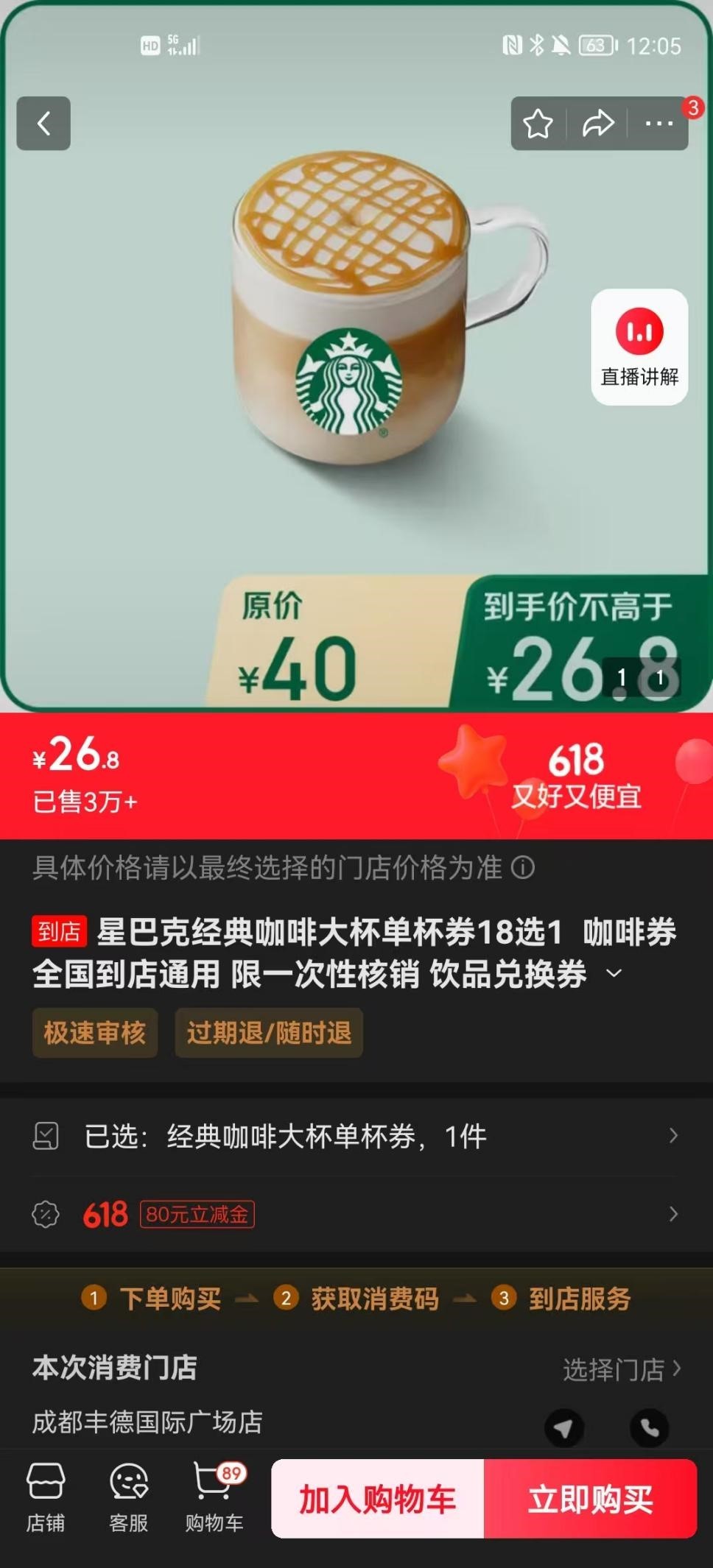Tap 加入购物车 to add to cart
713x1568 pixels.
point(377,1499)
